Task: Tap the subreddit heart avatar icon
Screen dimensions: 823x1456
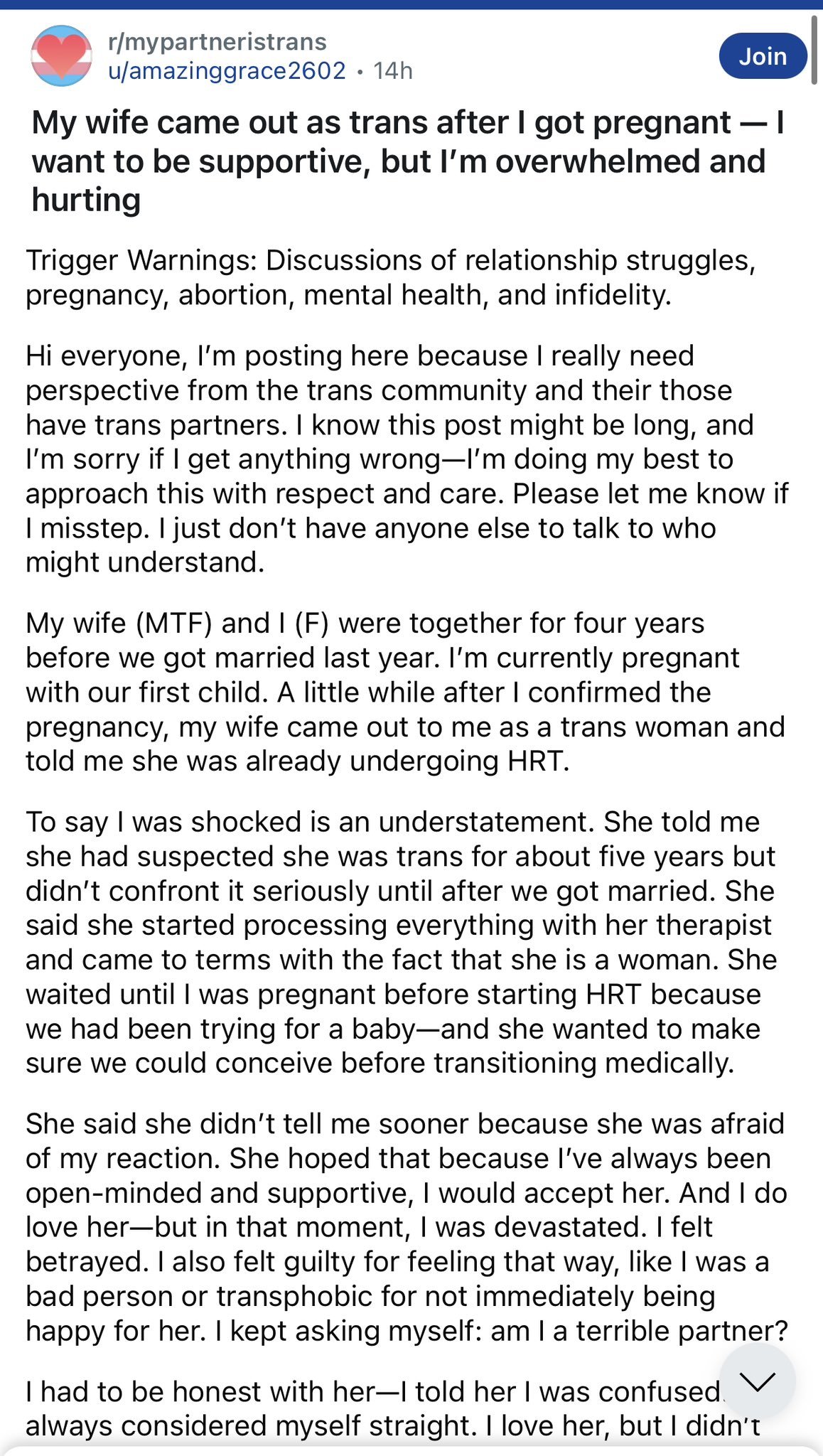Action: point(61,56)
